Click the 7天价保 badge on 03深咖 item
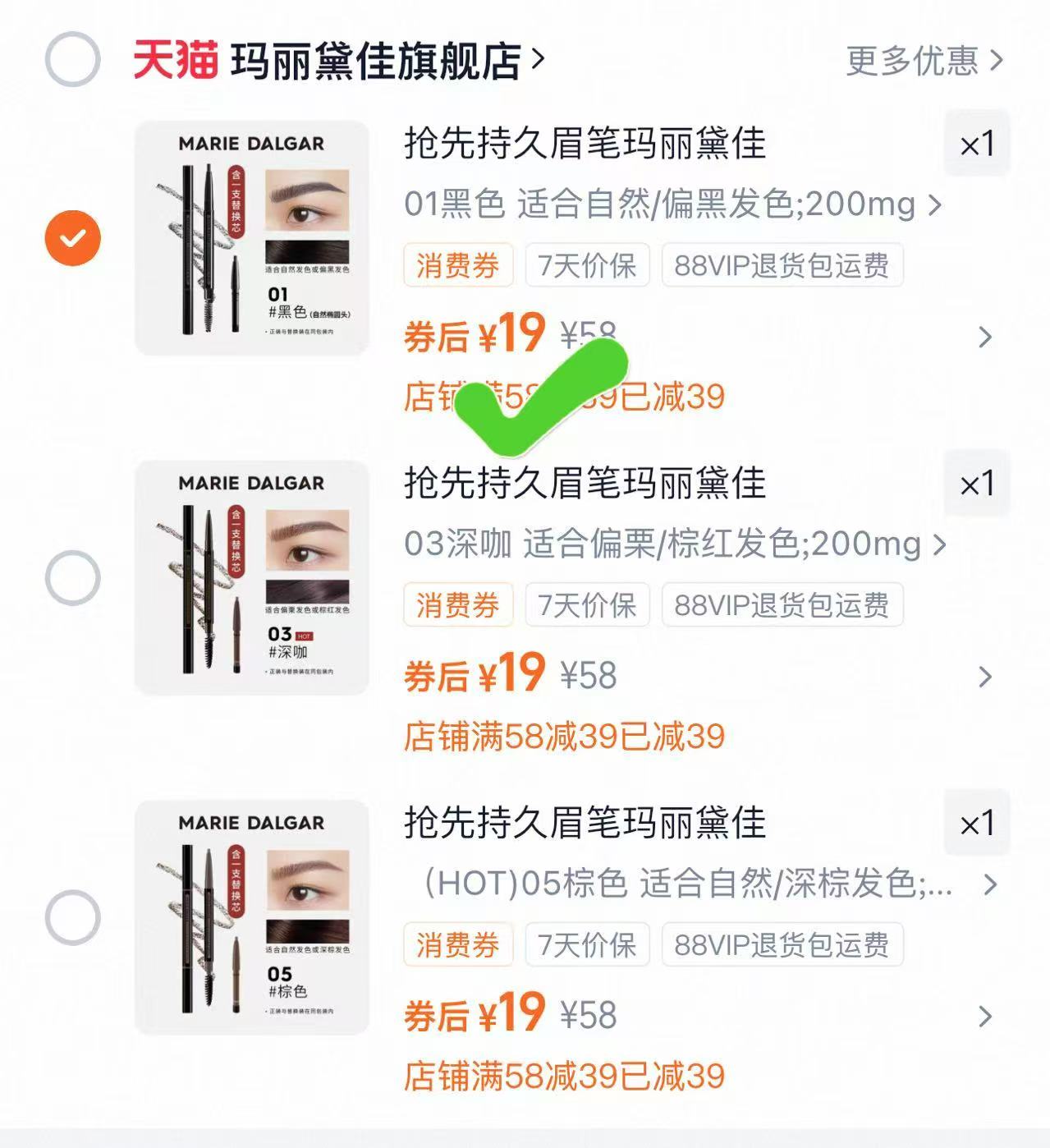1050x1148 pixels. (x=586, y=605)
